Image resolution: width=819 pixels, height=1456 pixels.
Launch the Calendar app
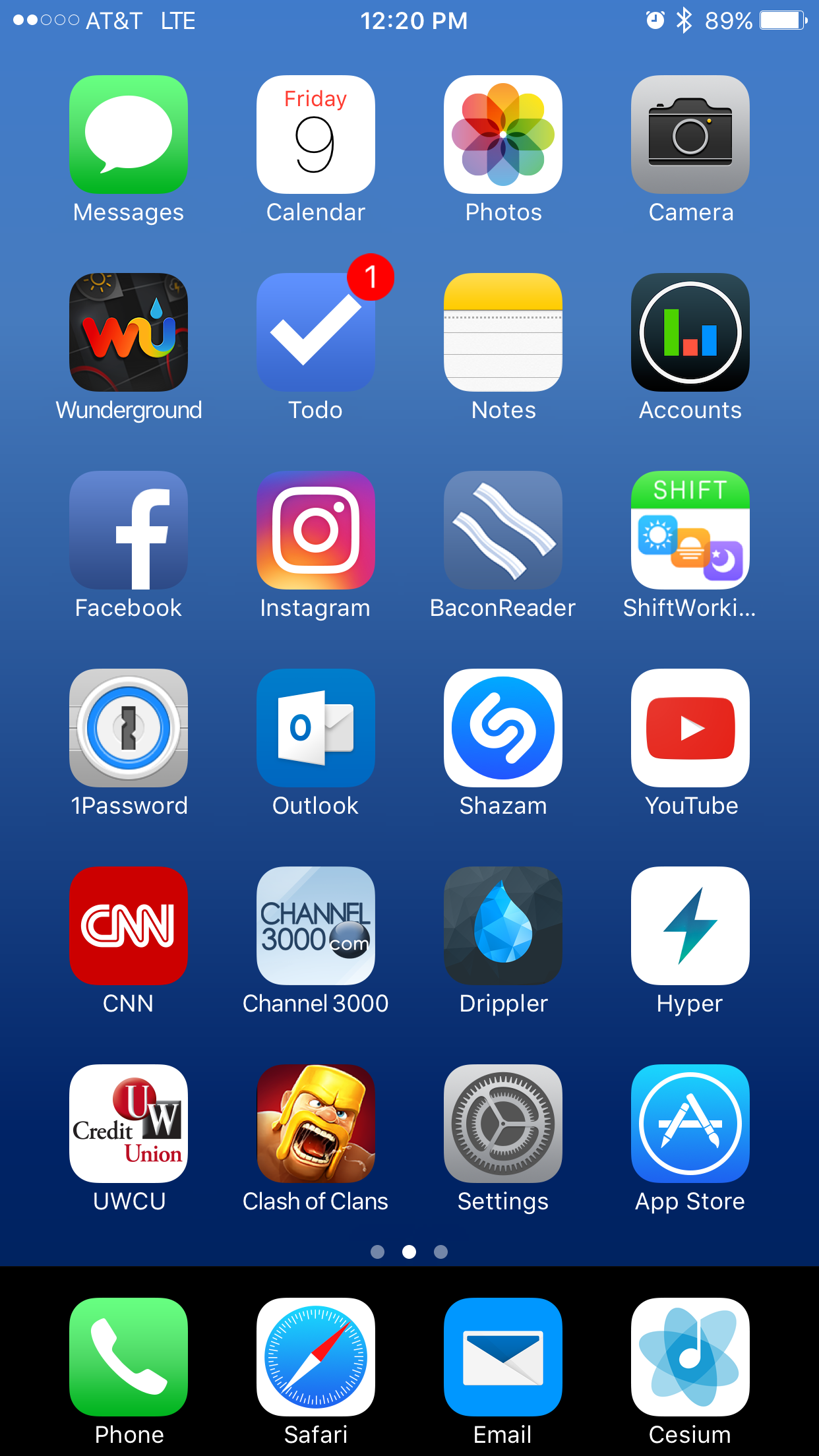pos(316,135)
